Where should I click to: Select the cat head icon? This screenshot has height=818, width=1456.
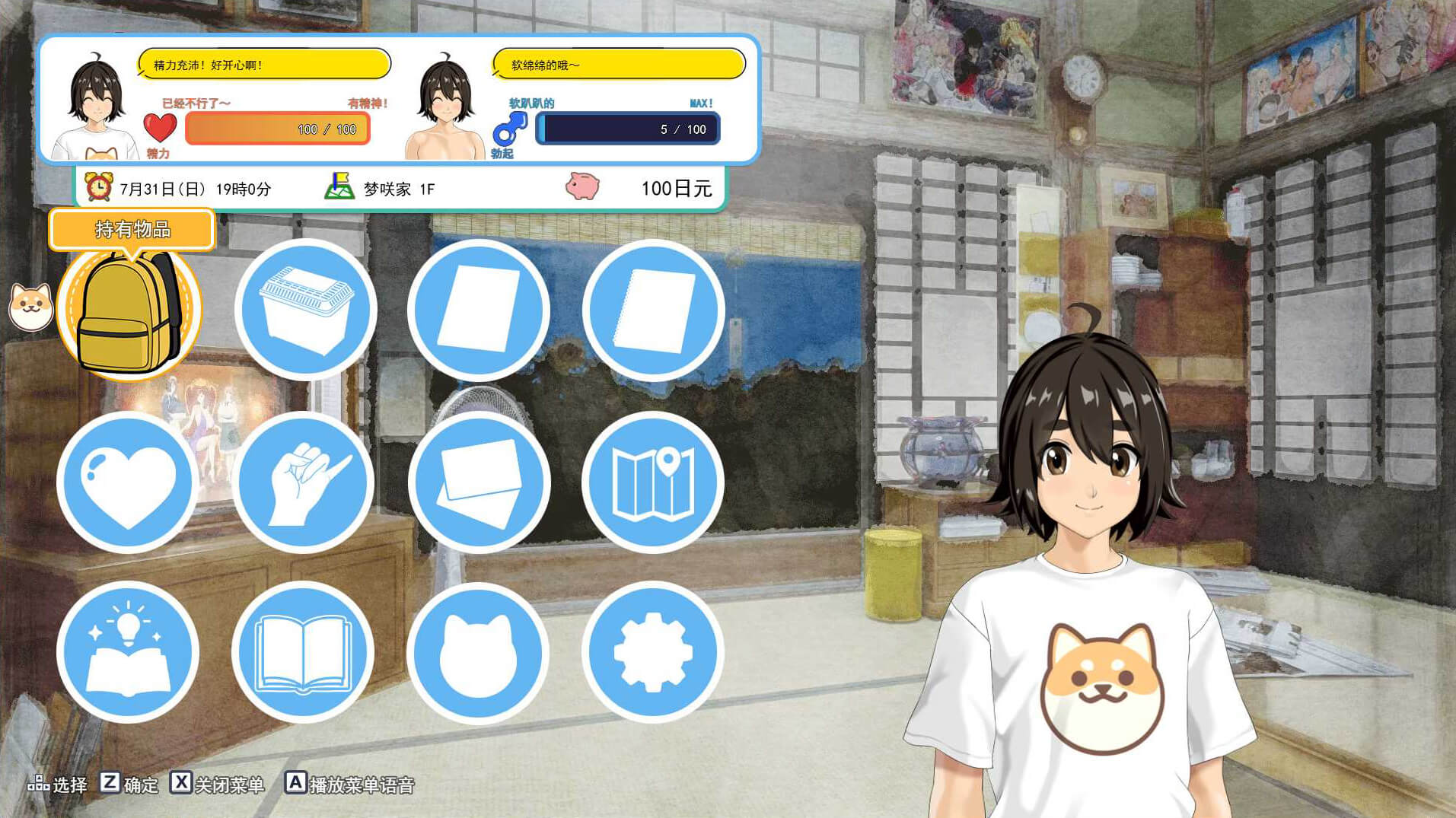(x=479, y=653)
